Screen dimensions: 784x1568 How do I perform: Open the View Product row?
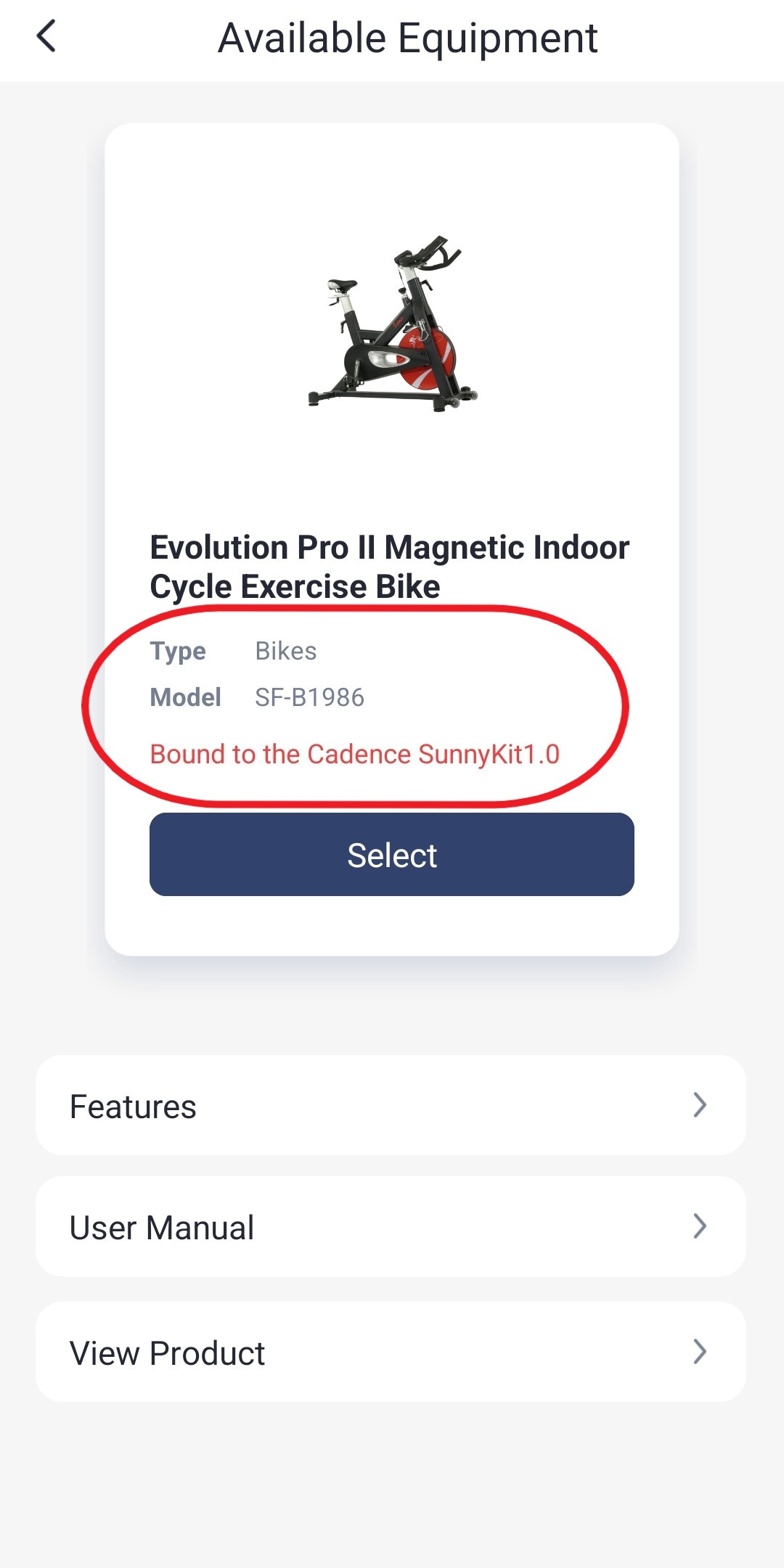click(391, 1352)
